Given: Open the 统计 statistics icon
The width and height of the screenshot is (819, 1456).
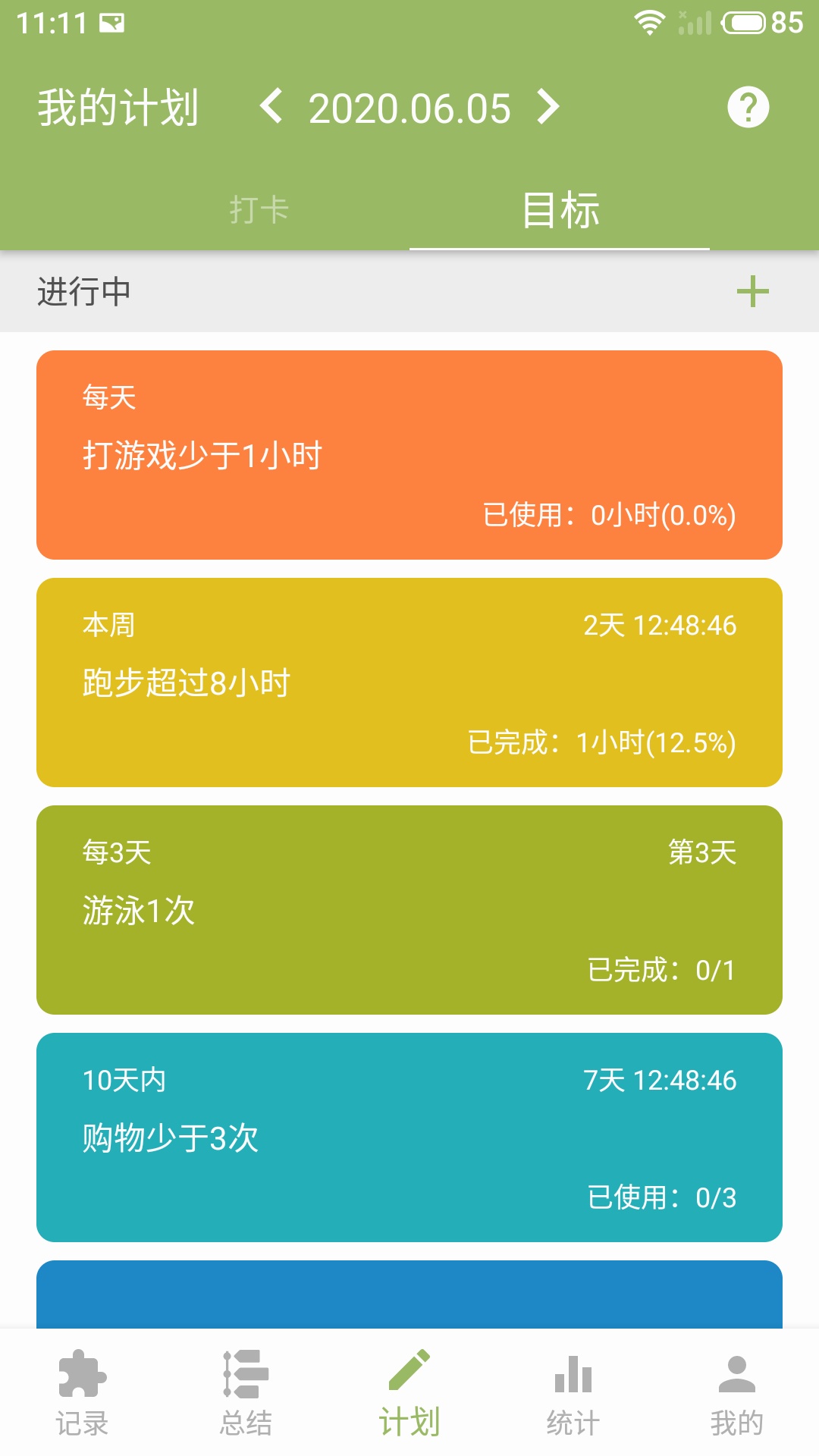Looking at the screenshot, I should click(x=573, y=1373).
